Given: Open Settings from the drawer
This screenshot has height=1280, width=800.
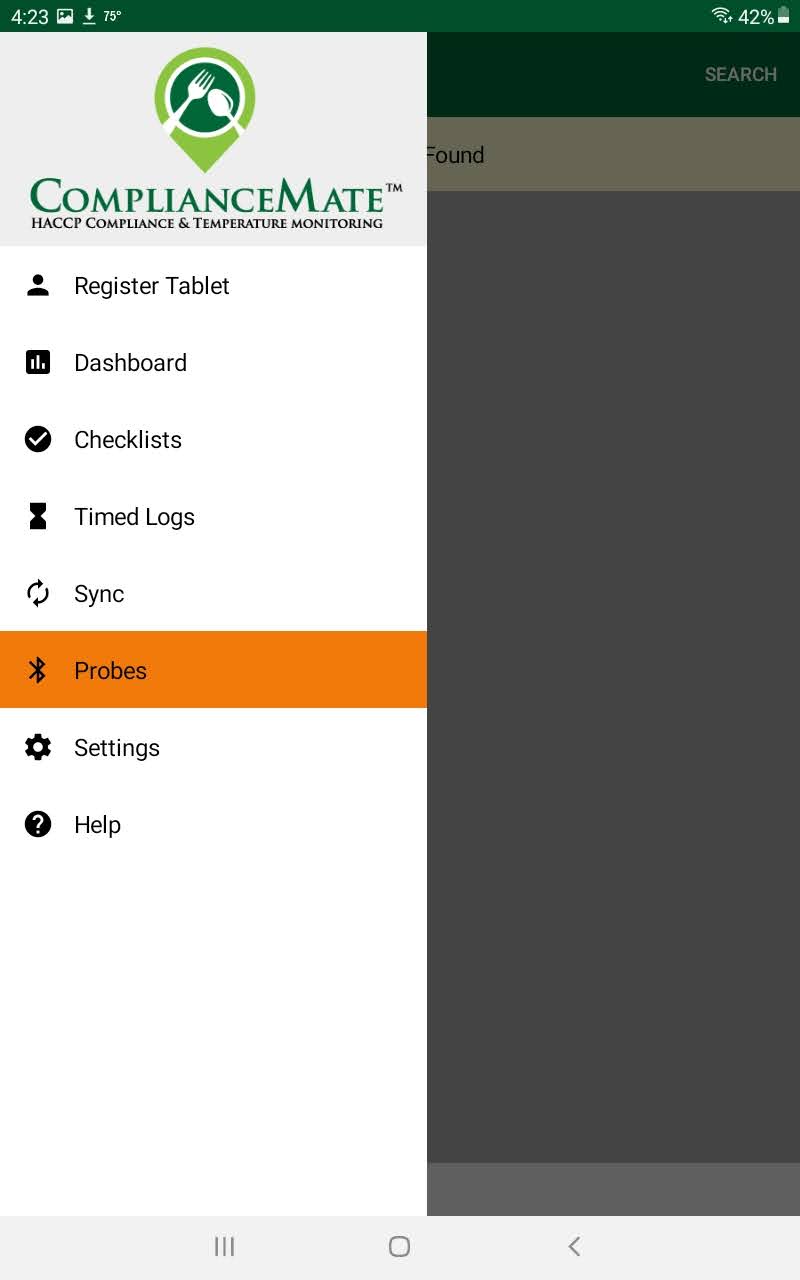Looking at the screenshot, I should [117, 748].
